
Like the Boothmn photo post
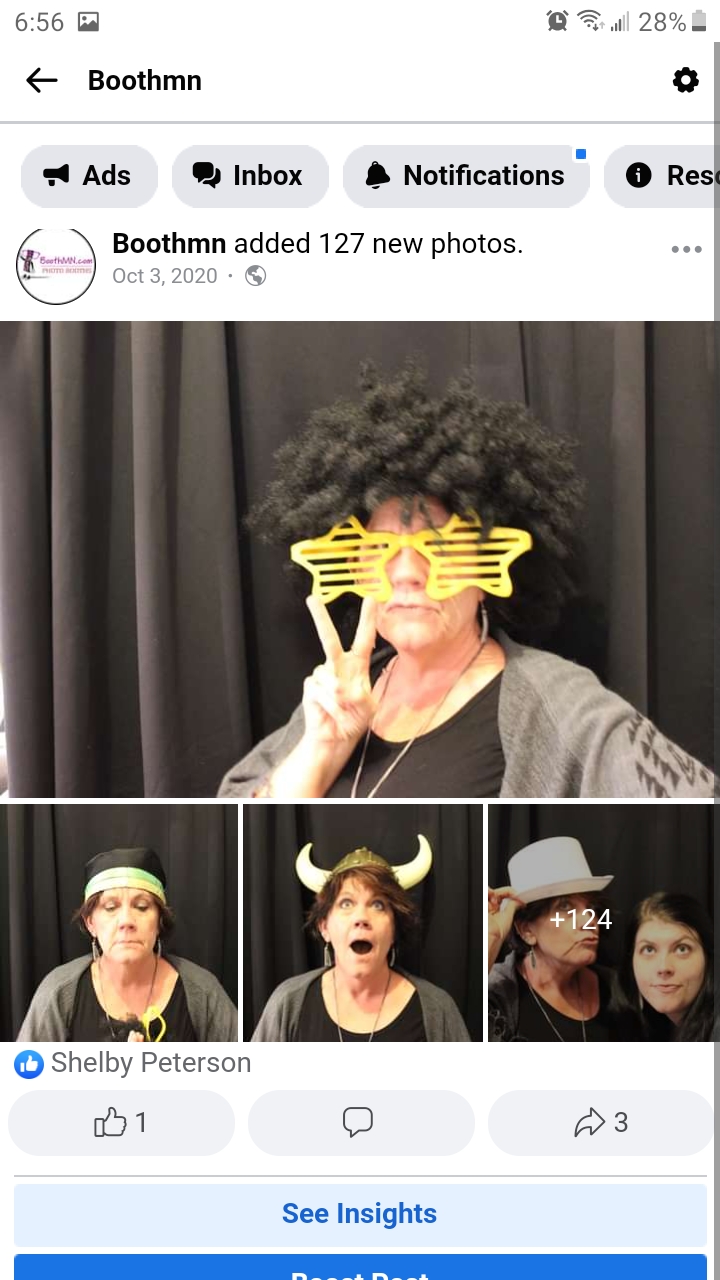121,1123
